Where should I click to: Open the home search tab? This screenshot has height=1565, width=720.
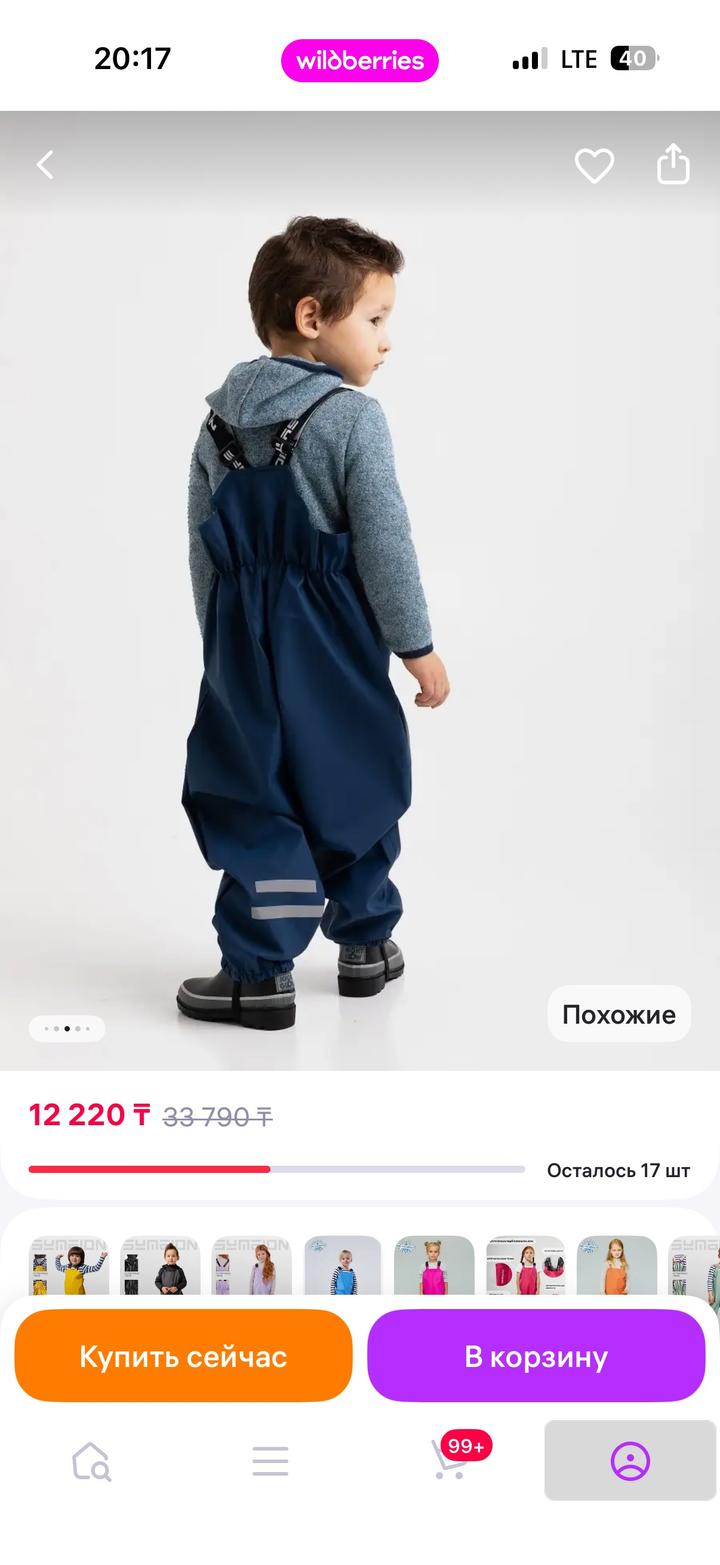pos(91,1461)
